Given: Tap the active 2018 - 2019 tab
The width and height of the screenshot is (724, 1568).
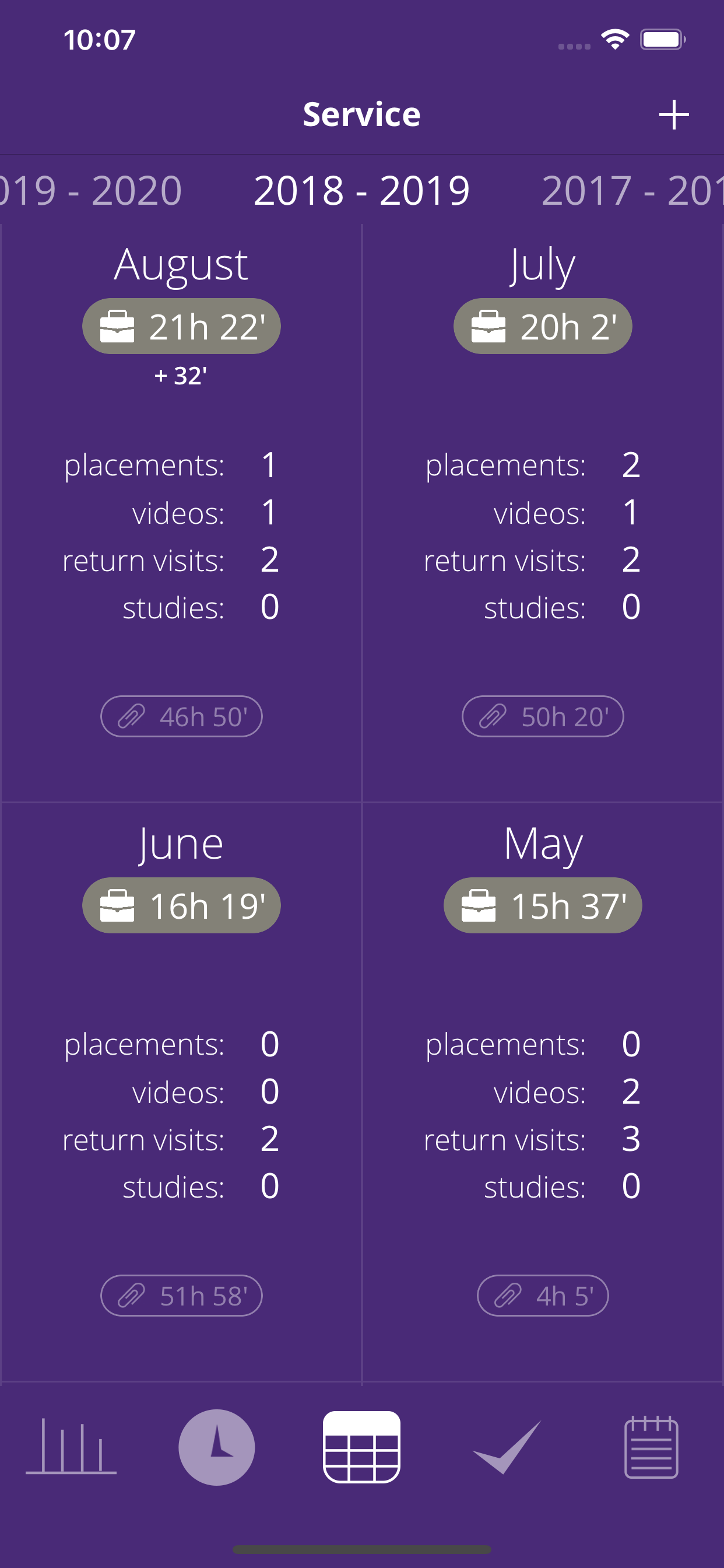Looking at the screenshot, I should coord(362,191).
